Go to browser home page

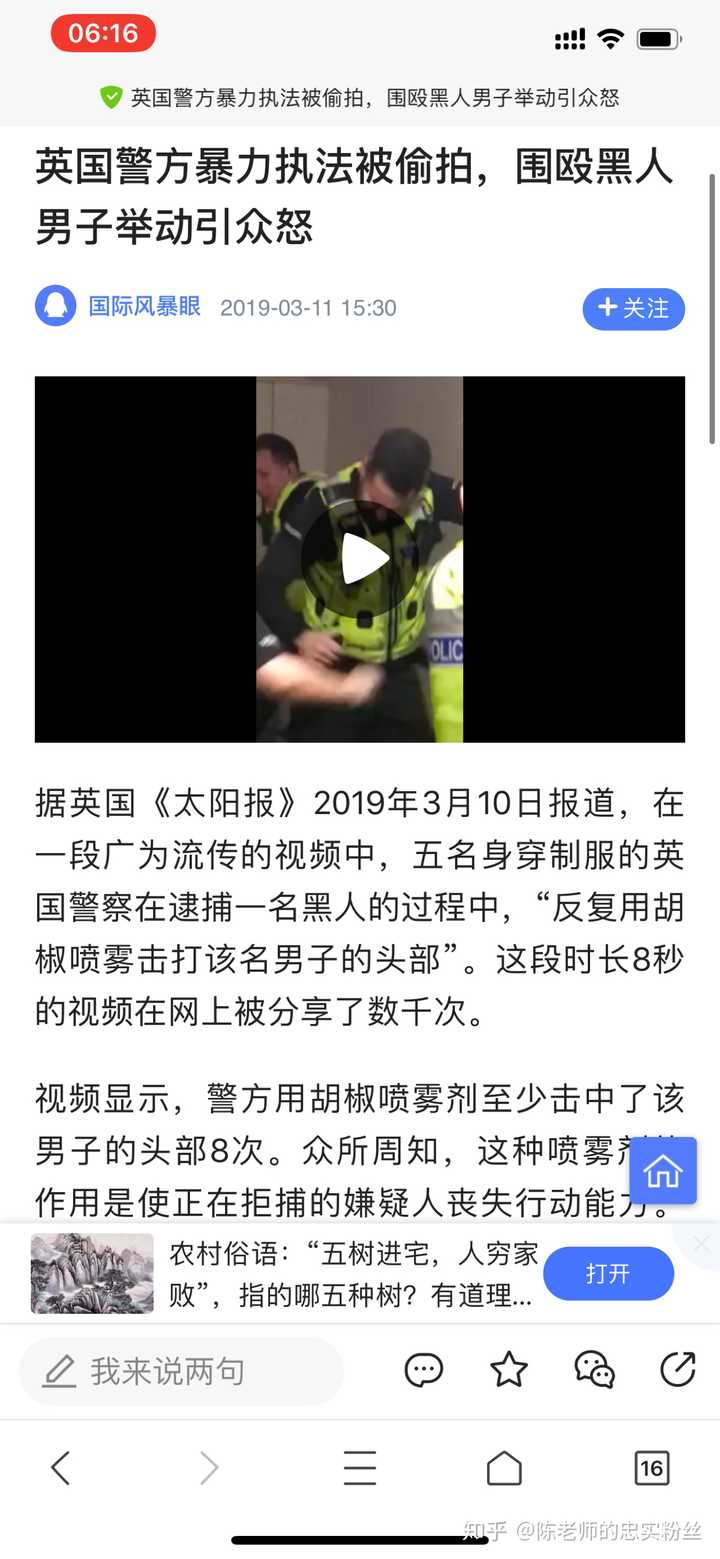504,1468
